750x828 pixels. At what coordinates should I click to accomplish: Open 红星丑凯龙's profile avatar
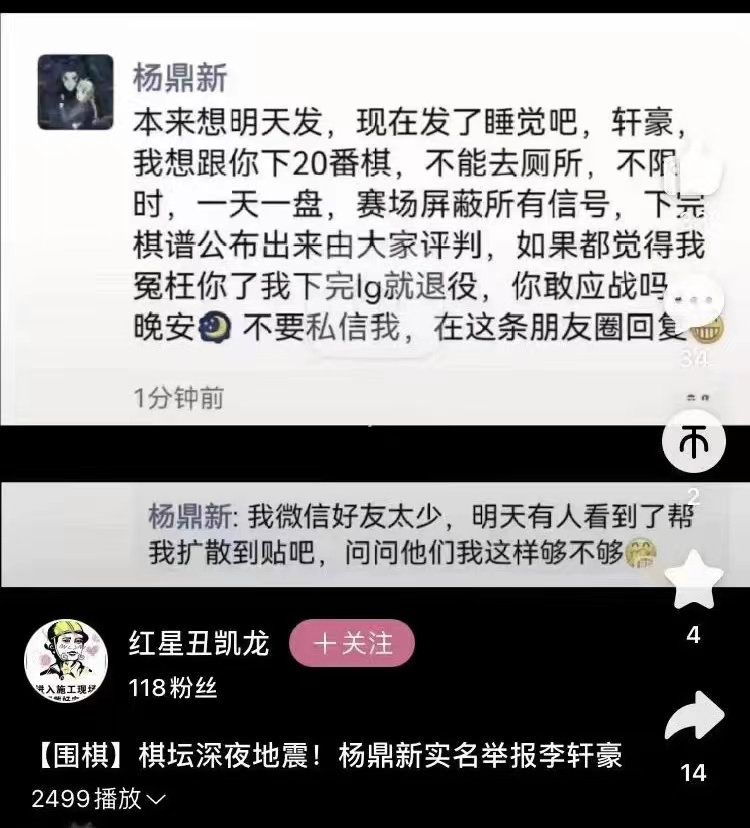65,660
